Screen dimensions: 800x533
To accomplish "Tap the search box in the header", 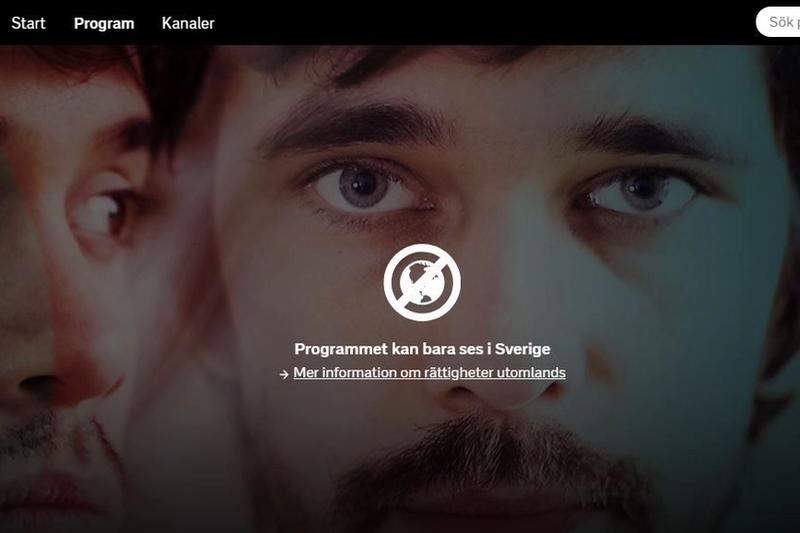I will pos(780,21).
